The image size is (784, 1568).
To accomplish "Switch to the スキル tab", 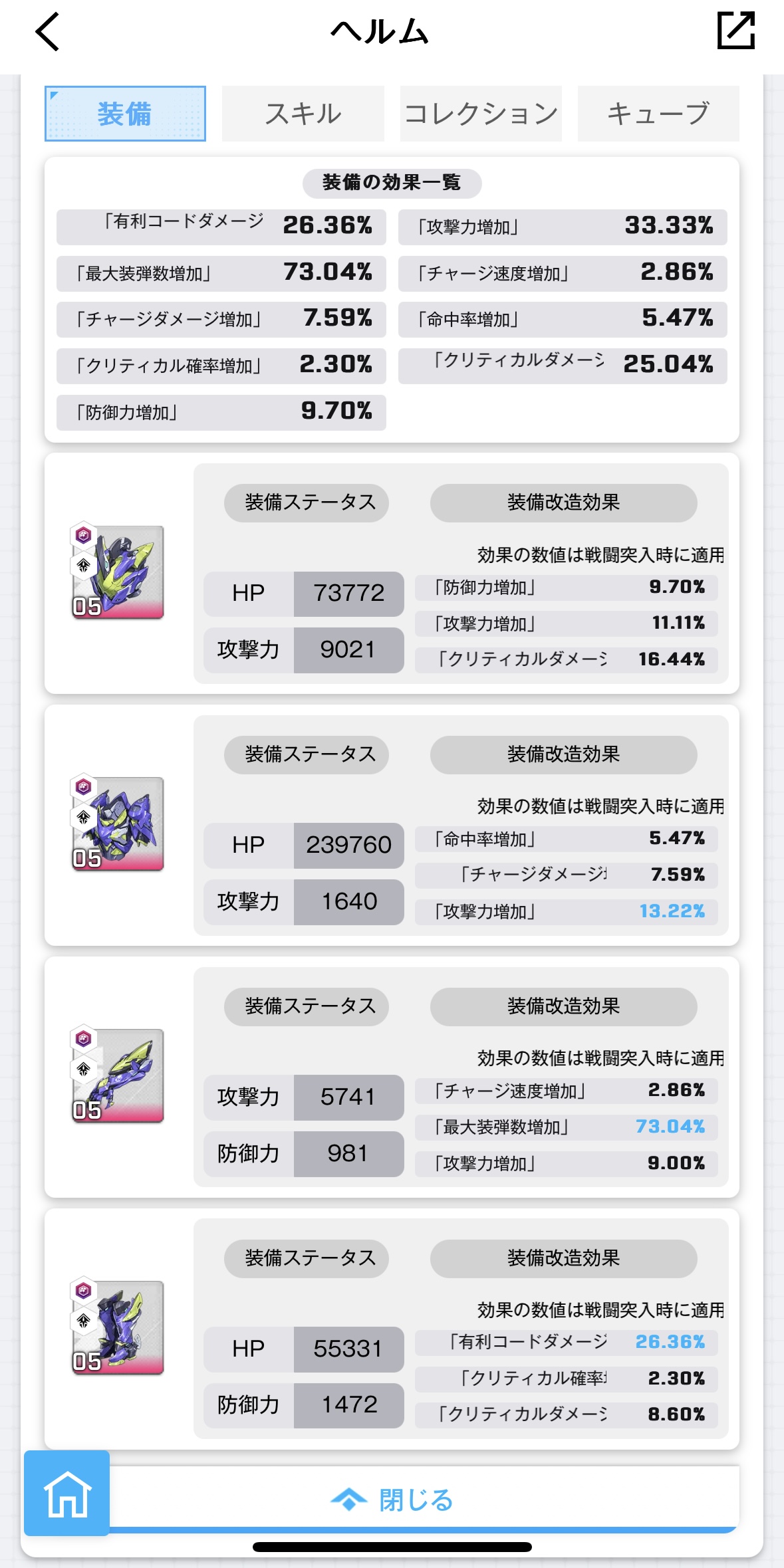I will 303,114.
